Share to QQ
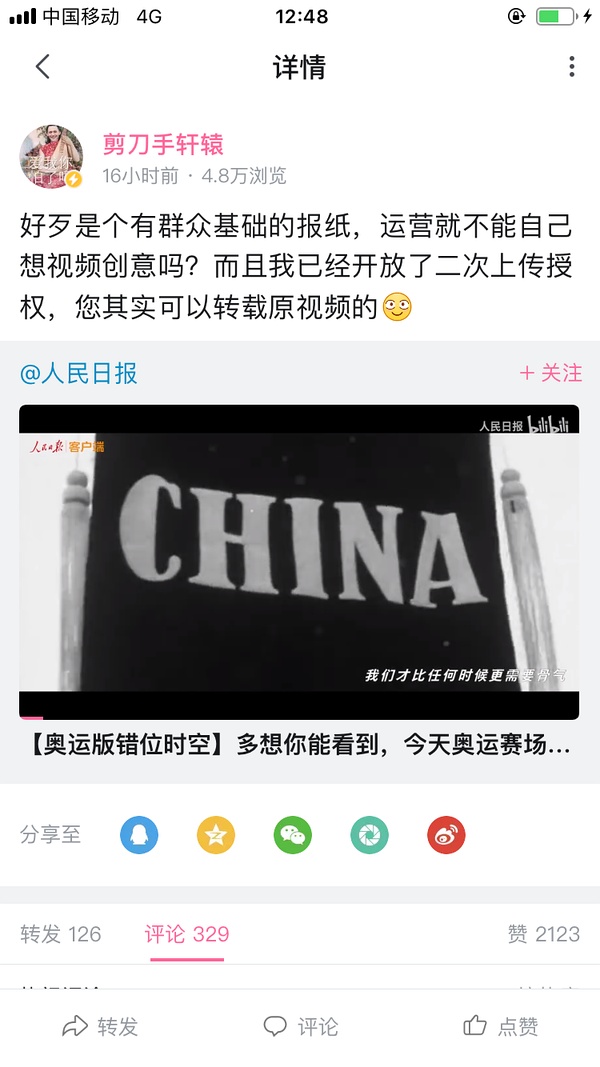600x1067 pixels. pos(139,834)
